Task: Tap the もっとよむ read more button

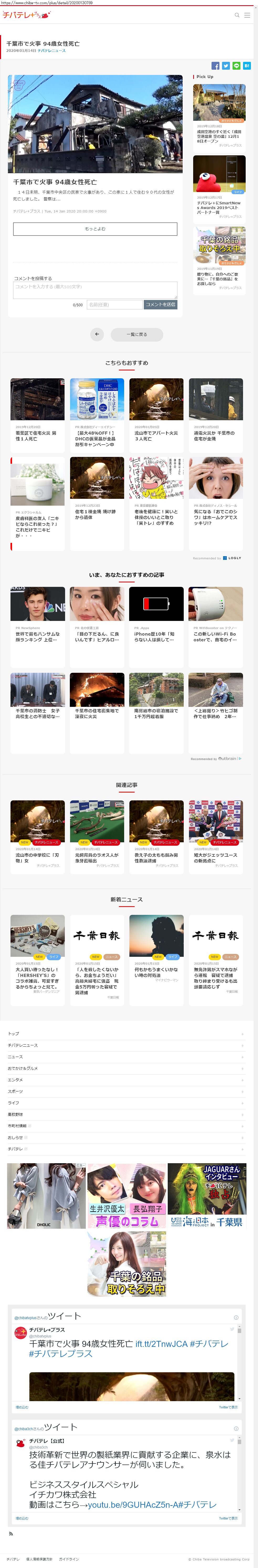Action: (95, 229)
